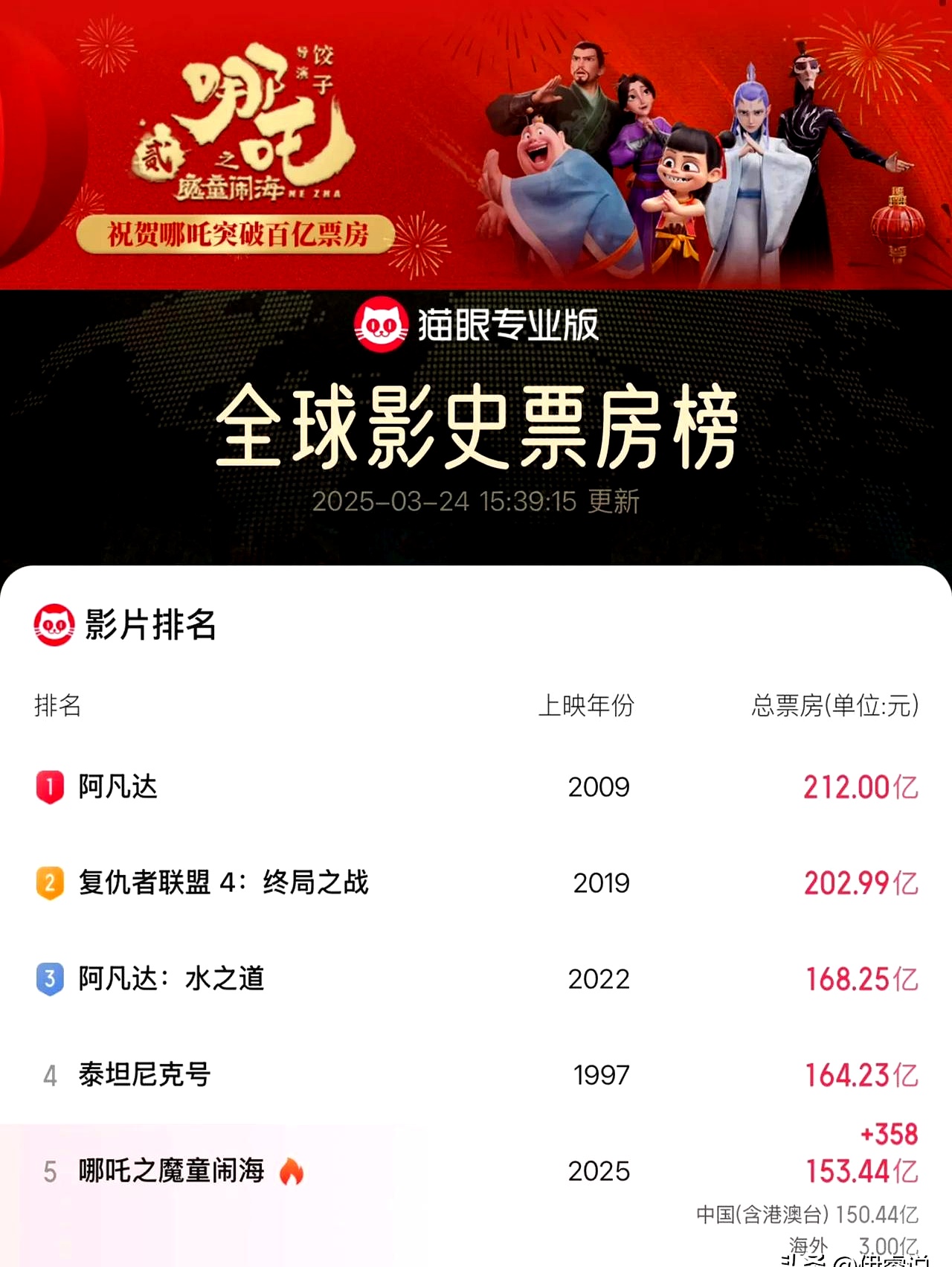Click the Maoyan cat logo in the header

382,324
